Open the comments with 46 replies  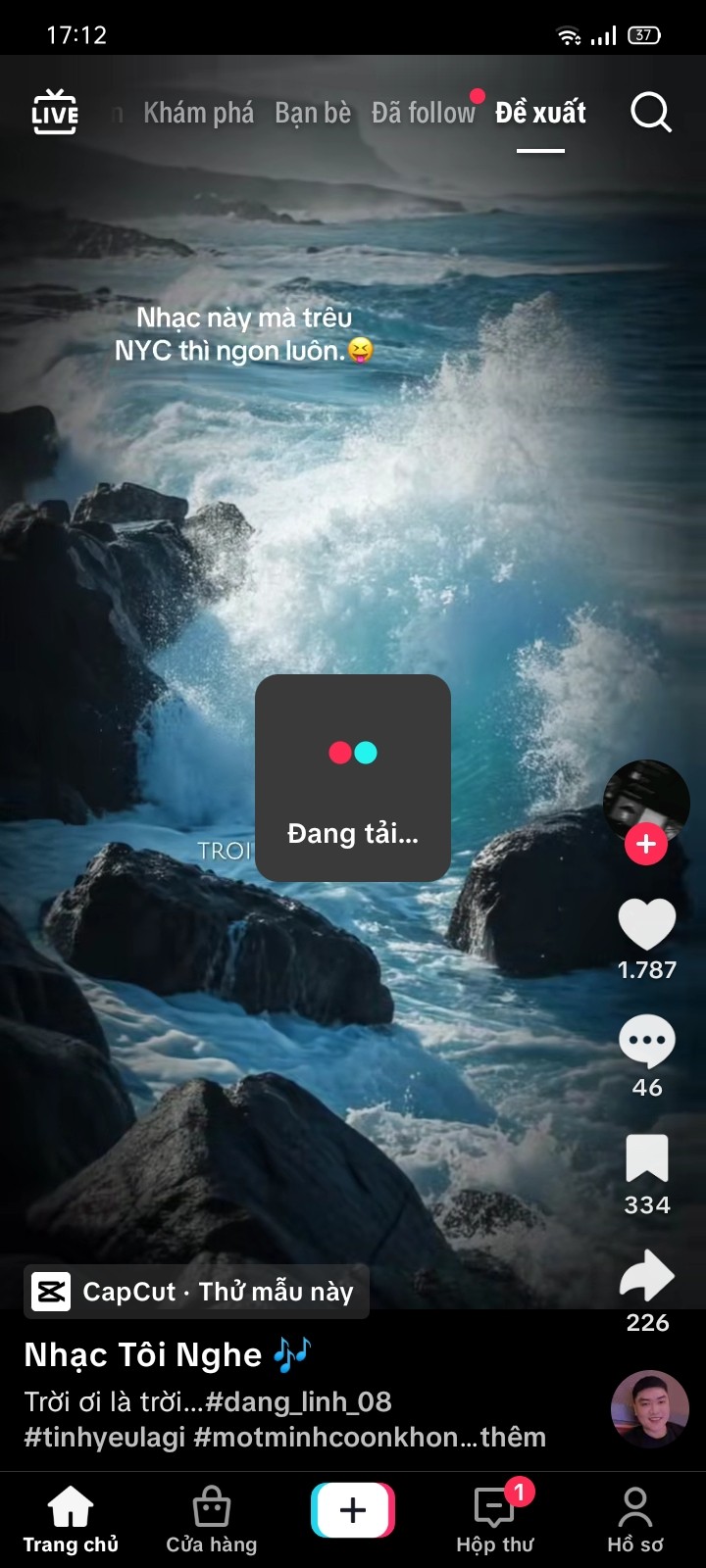click(647, 1043)
